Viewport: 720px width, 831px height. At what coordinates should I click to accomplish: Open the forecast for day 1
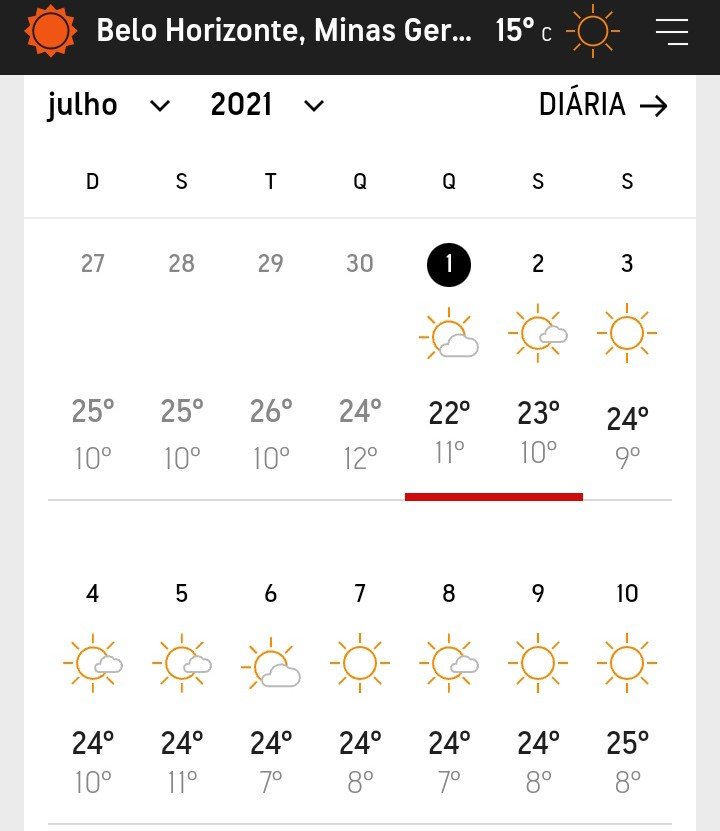(448, 360)
